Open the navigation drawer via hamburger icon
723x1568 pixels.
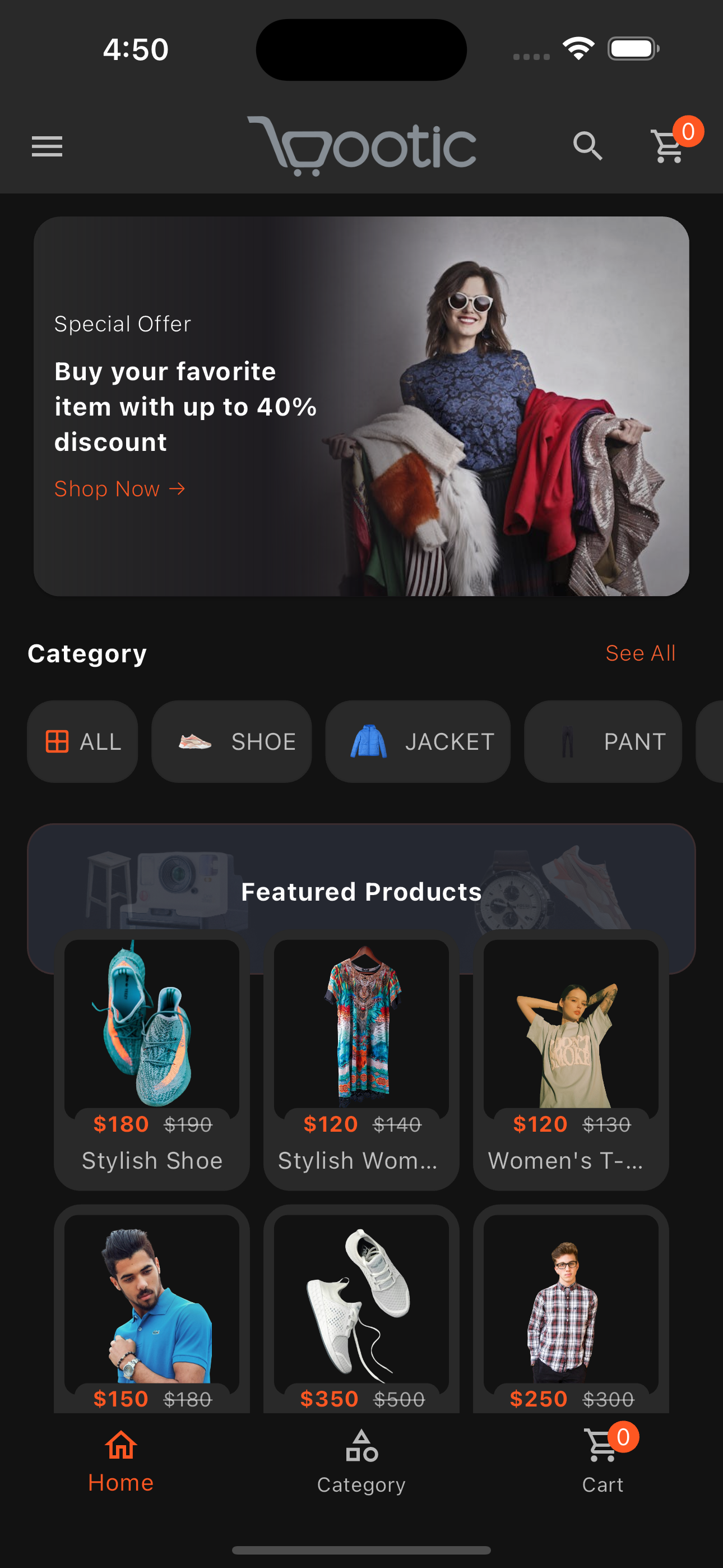pyautogui.click(x=47, y=146)
